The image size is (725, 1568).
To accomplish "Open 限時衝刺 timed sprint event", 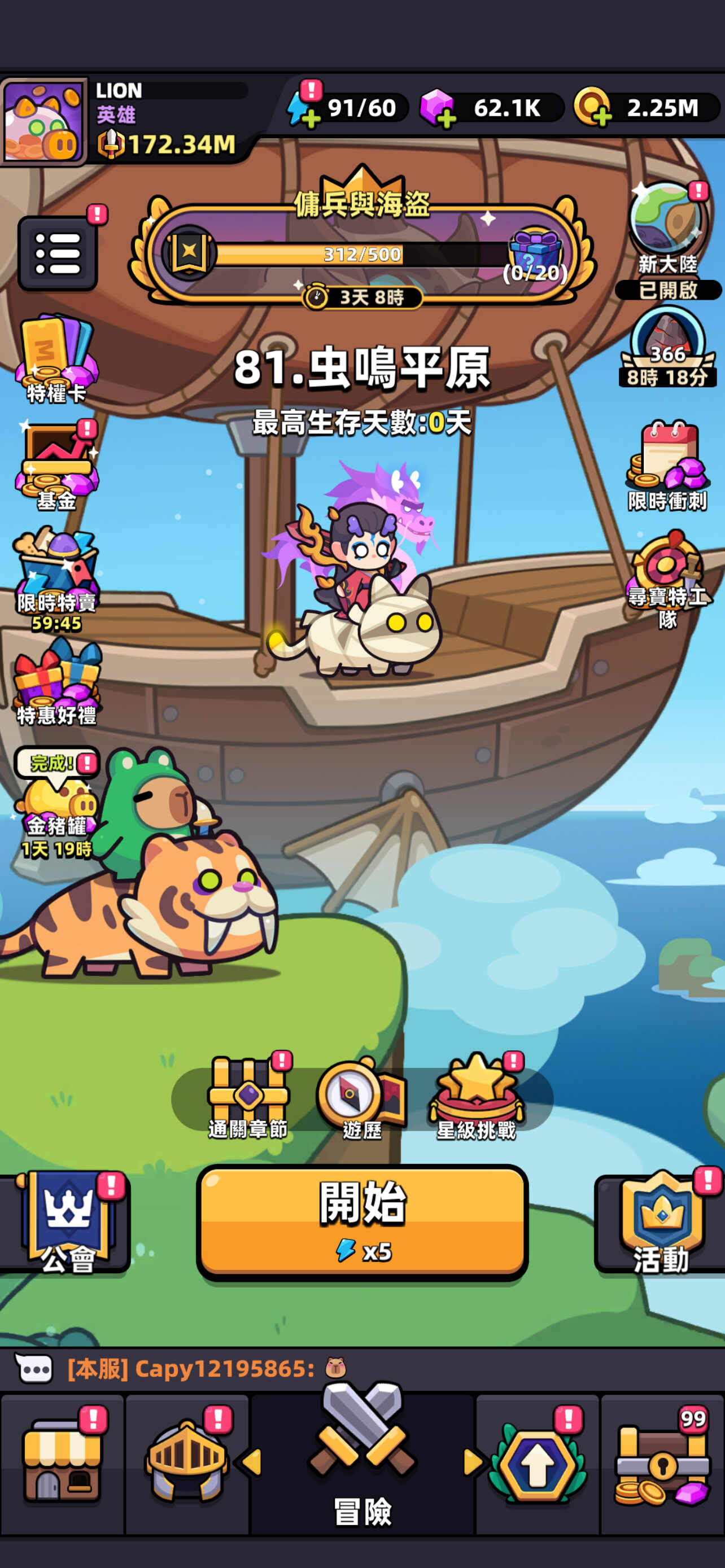I will [668, 466].
